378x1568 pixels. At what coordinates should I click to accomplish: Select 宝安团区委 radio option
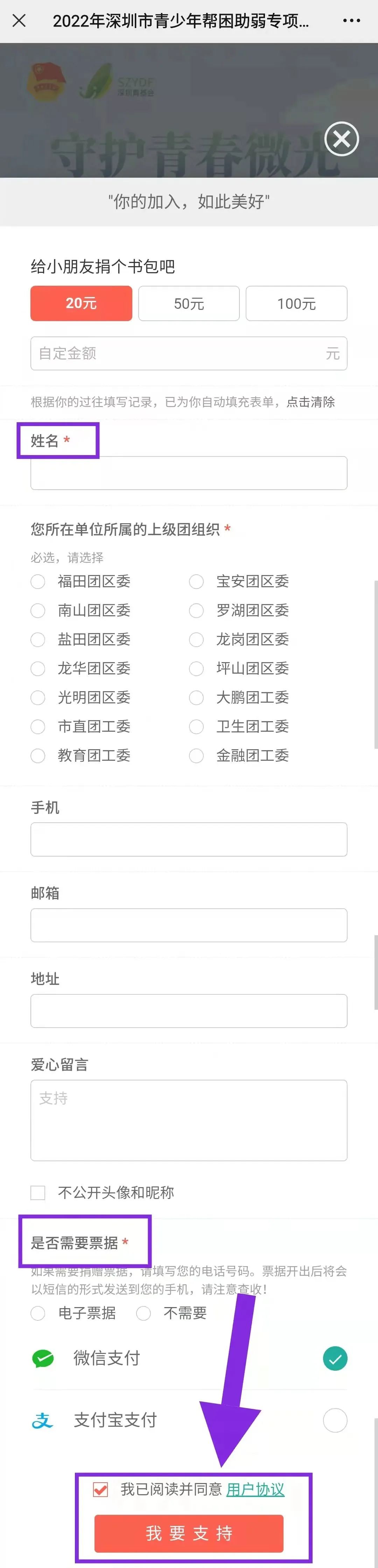pos(196,581)
